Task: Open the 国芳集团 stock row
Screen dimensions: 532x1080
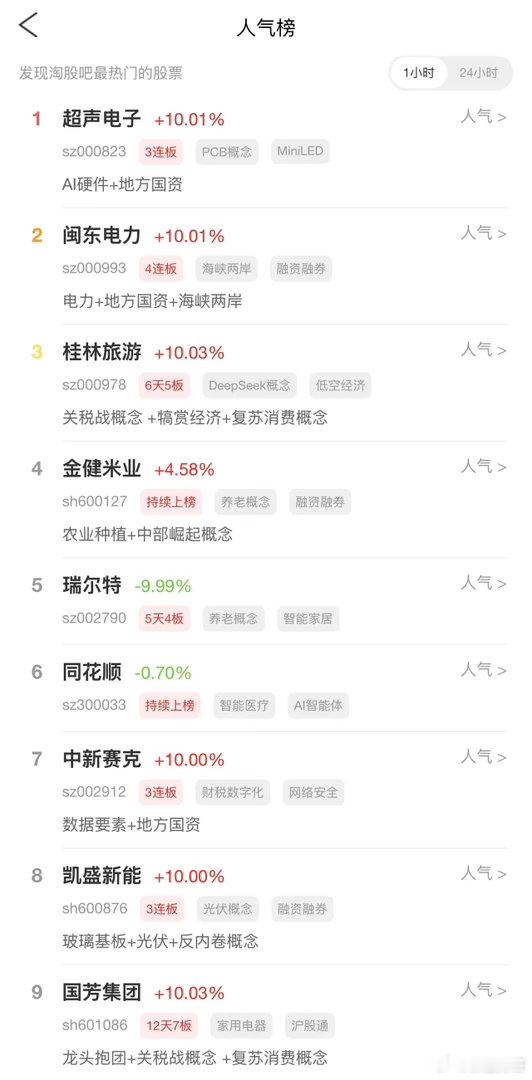Action: [x=266, y=1023]
